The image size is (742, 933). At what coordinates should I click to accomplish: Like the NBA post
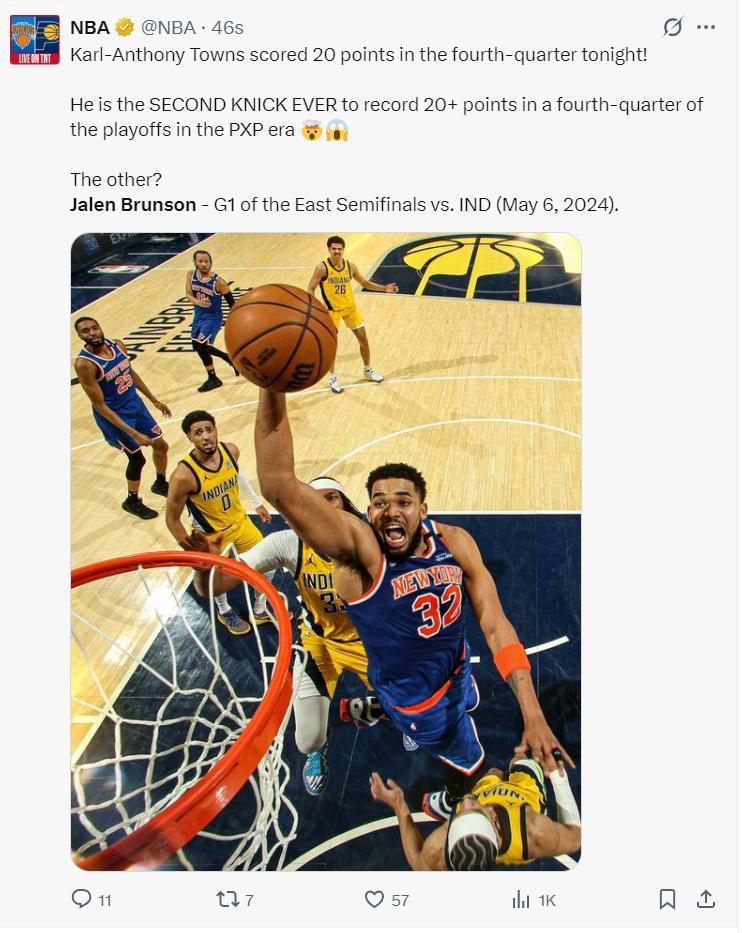click(375, 899)
